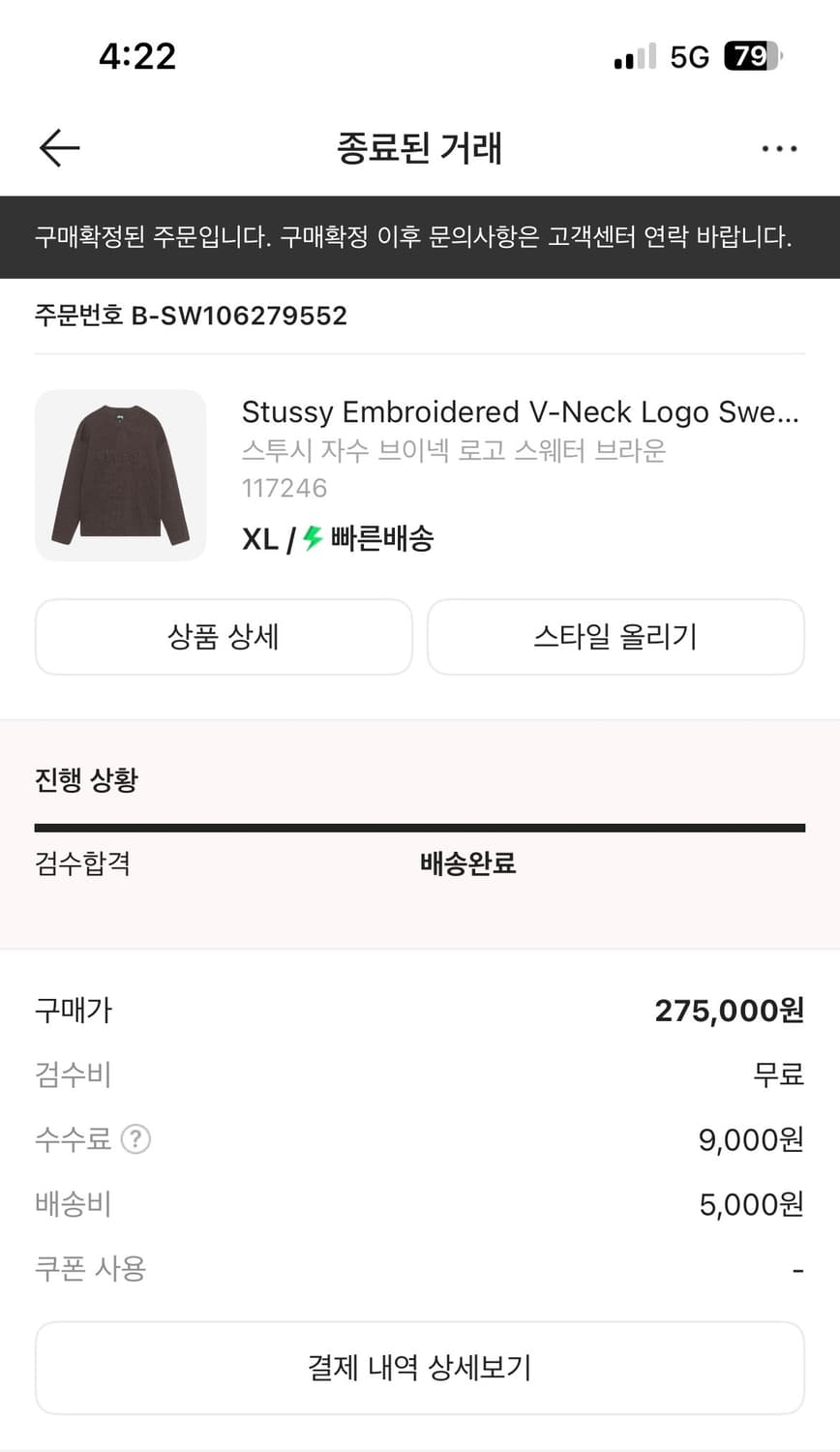
Task: Select the 검수합격 inspection status step
Action: pyautogui.click(x=82, y=864)
